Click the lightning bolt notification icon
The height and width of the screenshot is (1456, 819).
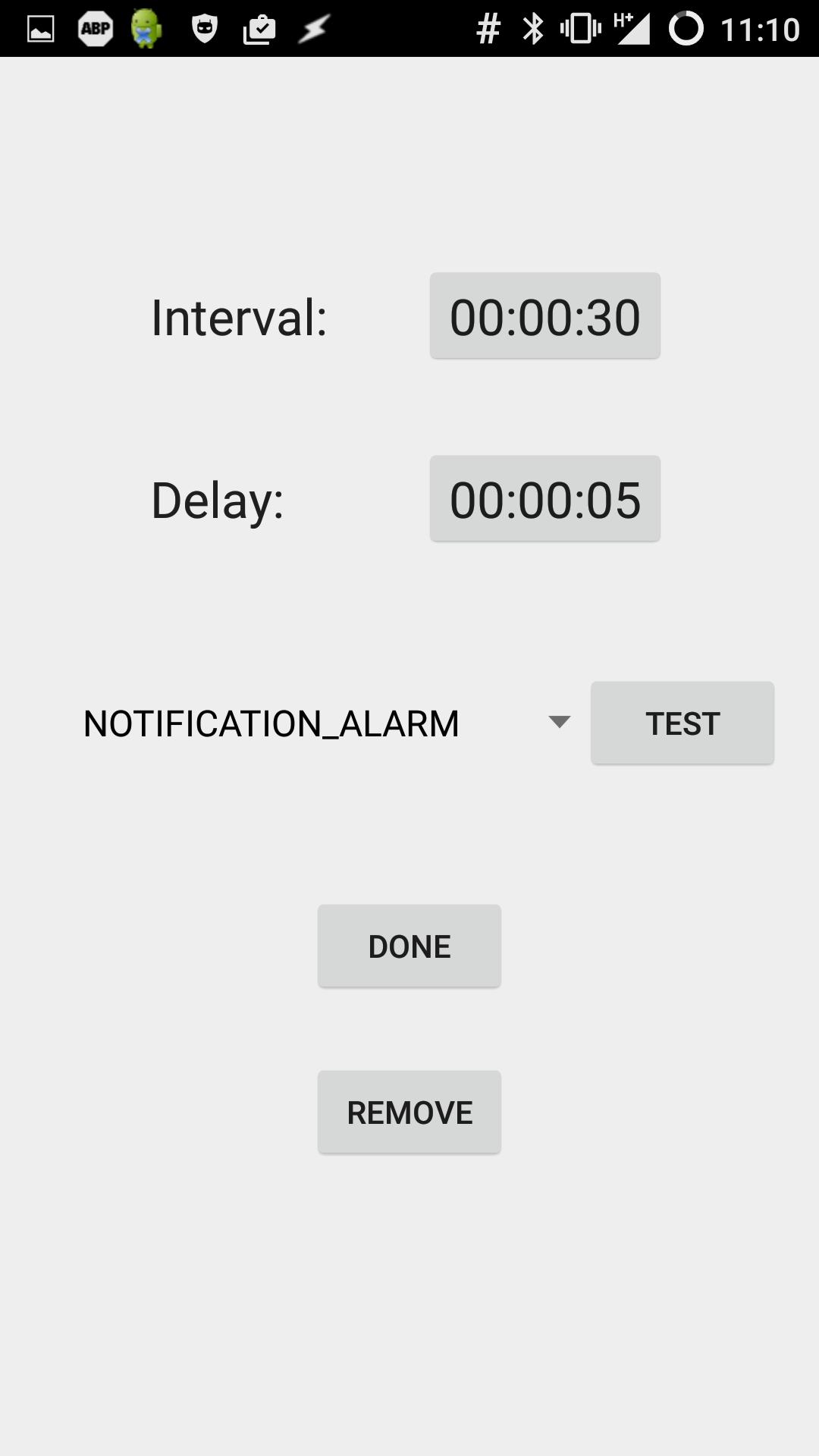[x=313, y=29]
